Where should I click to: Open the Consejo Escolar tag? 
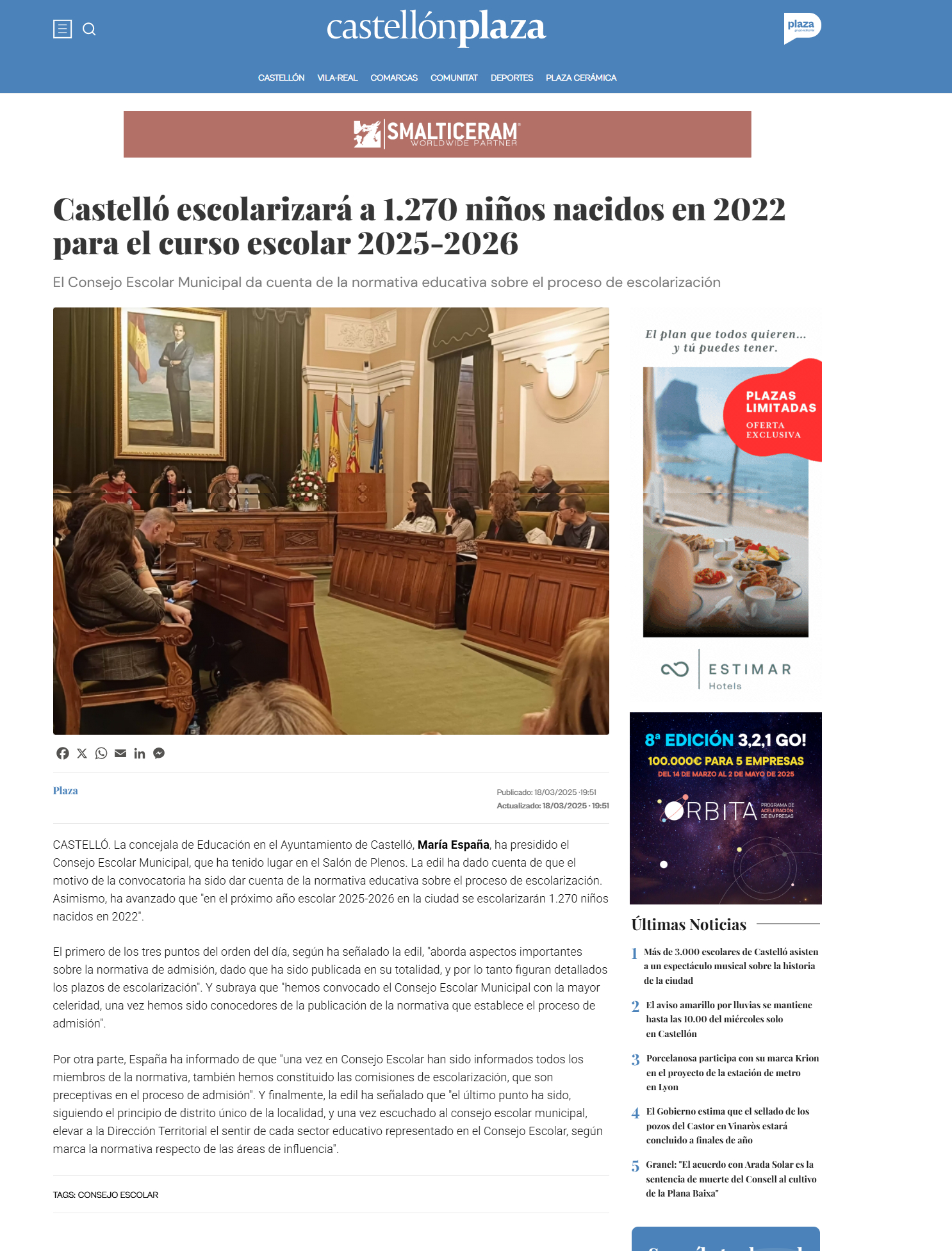[x=118, y=1195]
